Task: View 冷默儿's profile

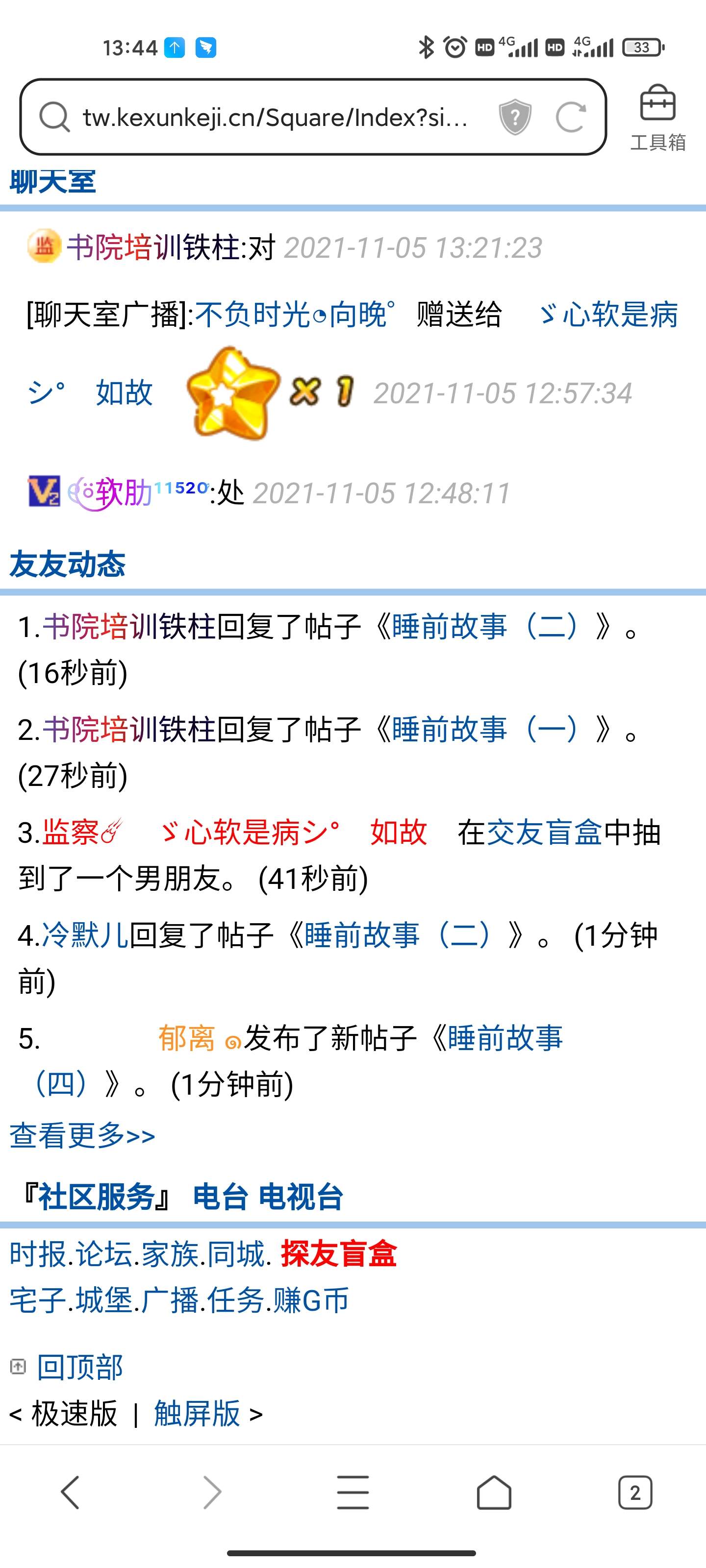Action: pyautogui.click(x=85, y=935)
